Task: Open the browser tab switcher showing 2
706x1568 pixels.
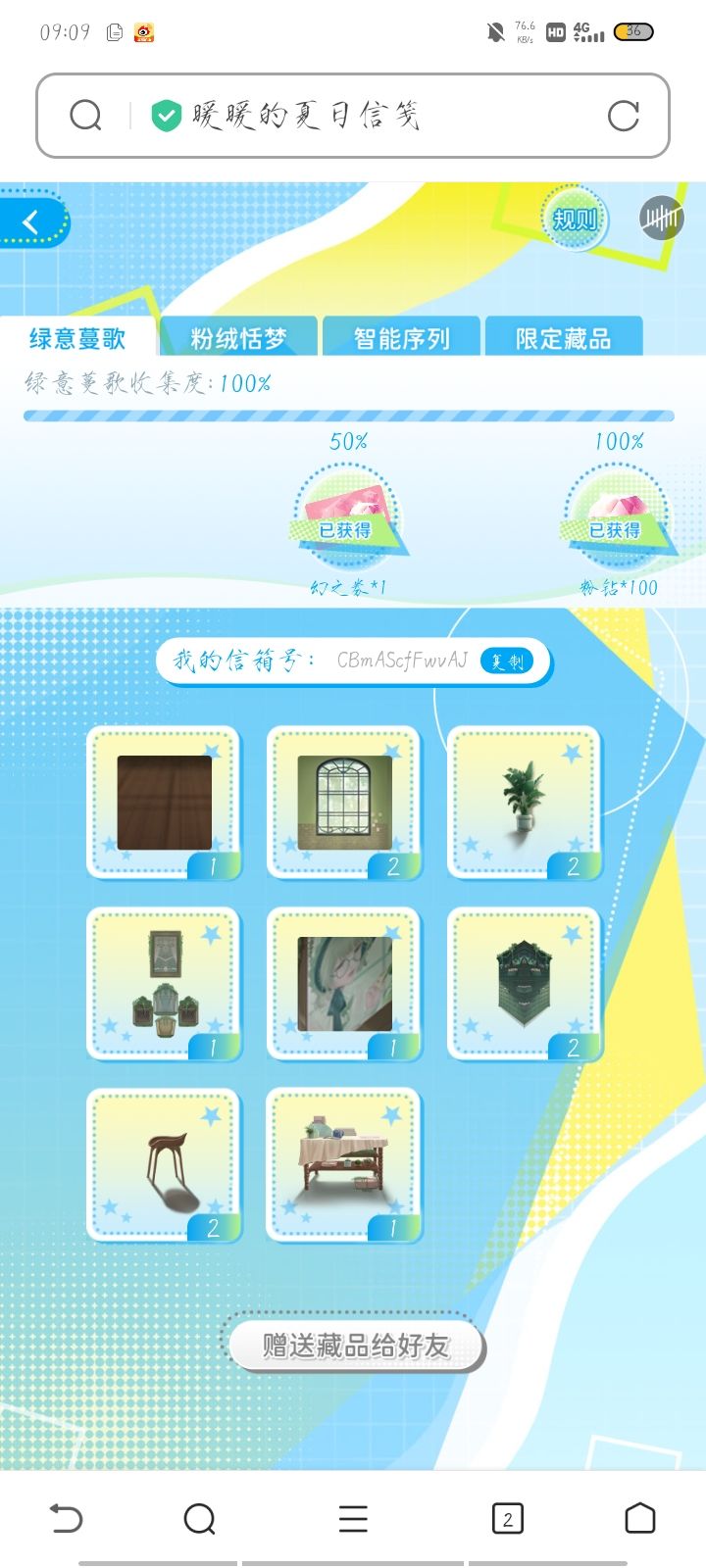Action: (x=508, y=1518)
